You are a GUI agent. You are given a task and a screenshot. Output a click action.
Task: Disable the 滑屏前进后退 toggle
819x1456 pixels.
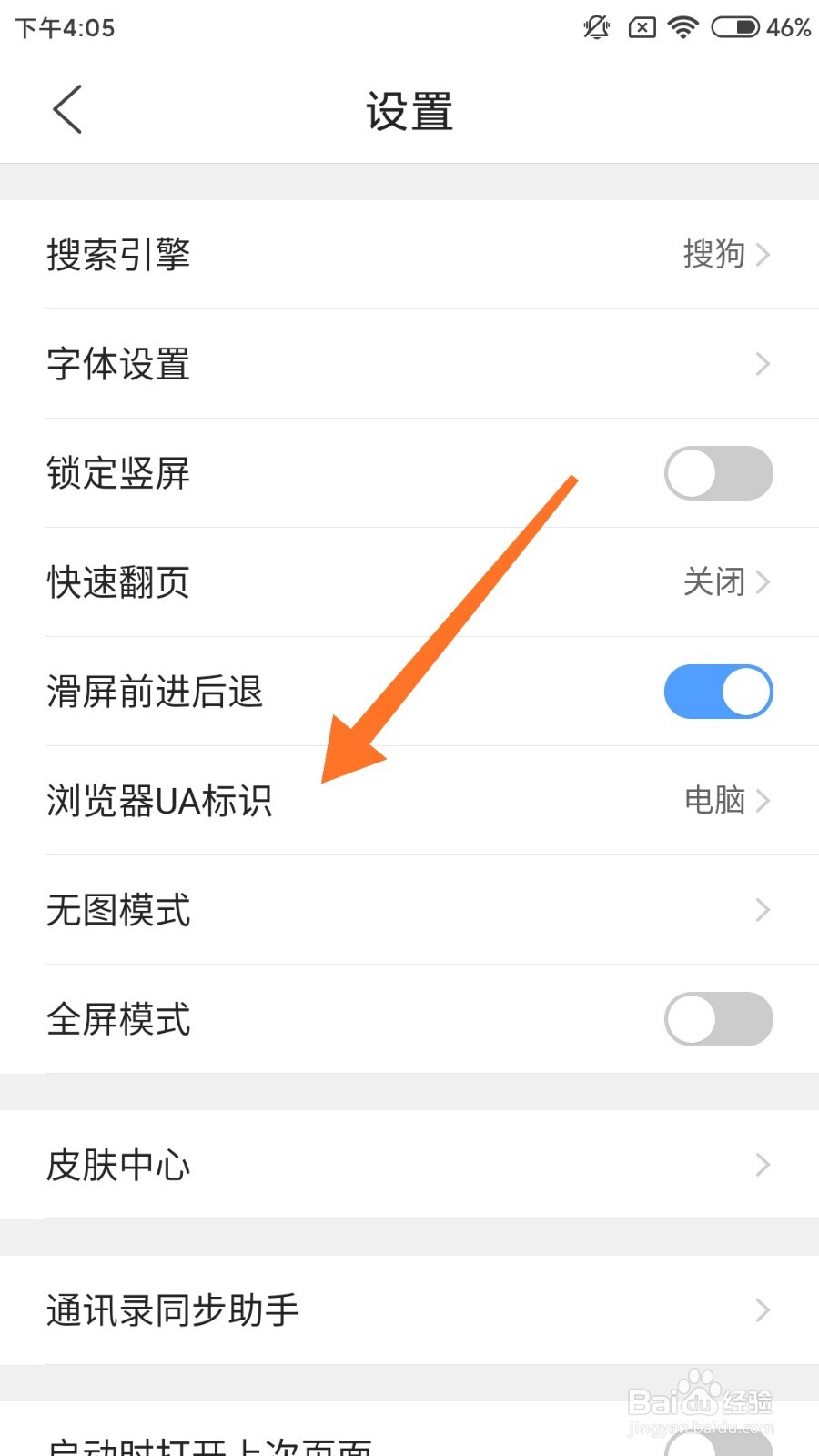pos(718,692)
